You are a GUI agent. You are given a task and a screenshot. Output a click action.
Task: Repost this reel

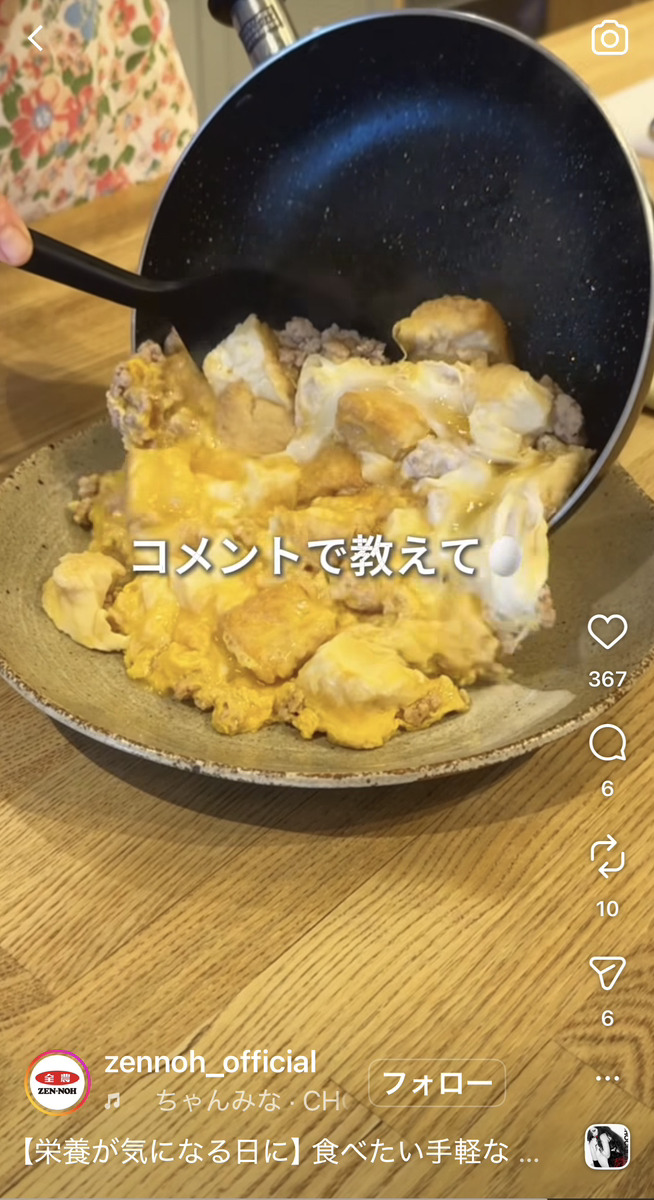click(607, 858)
